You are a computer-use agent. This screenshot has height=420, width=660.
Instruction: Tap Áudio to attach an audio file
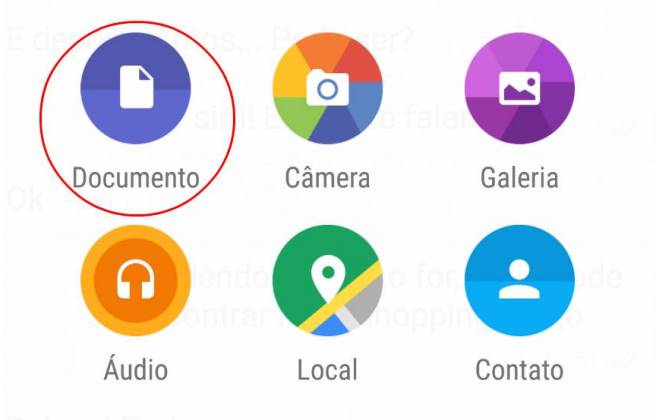point(136,281)
